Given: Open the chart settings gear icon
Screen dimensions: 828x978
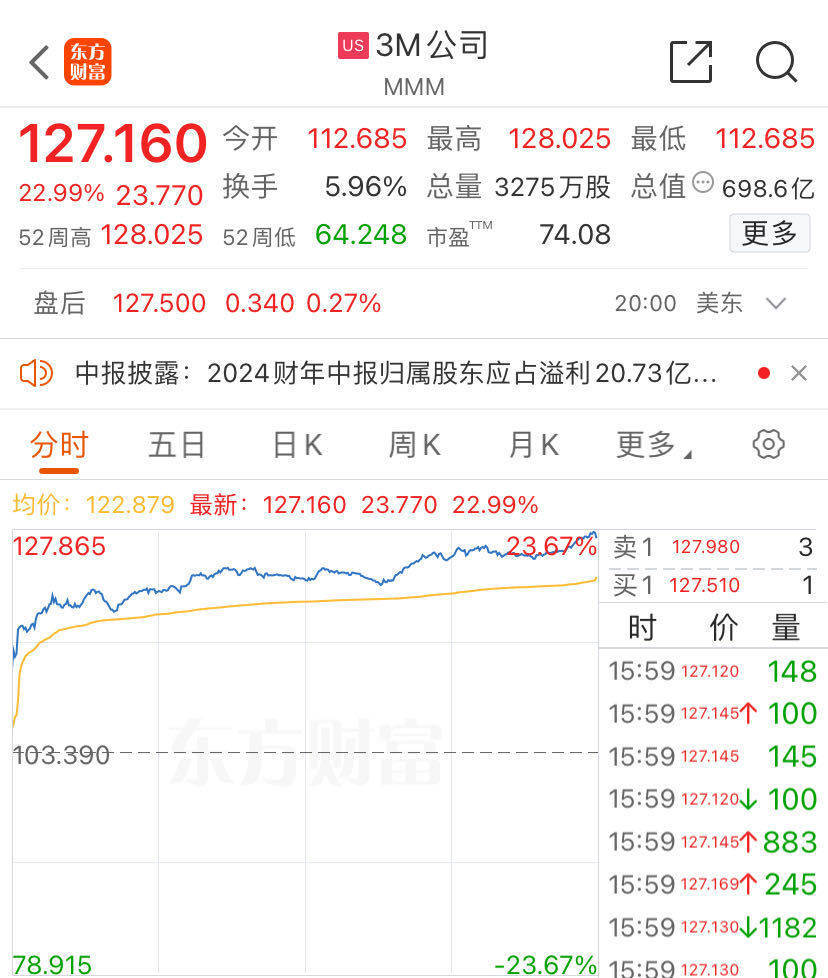Looking at the screenshot, I should tap(768, 445).
